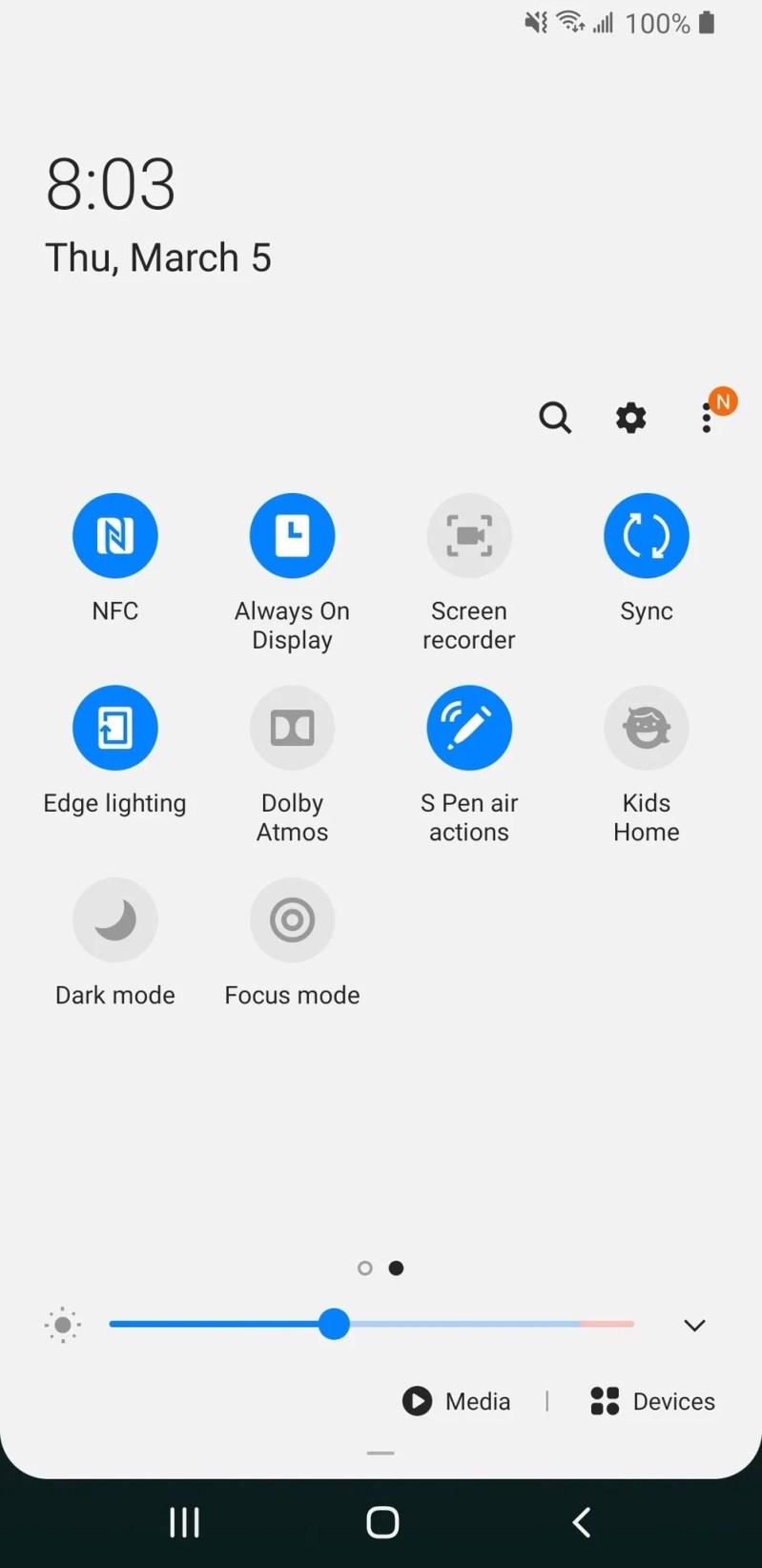Turn off S Pen air actions
The image size is (762, 1568).
pyautogui.click(x=469, y=728)
